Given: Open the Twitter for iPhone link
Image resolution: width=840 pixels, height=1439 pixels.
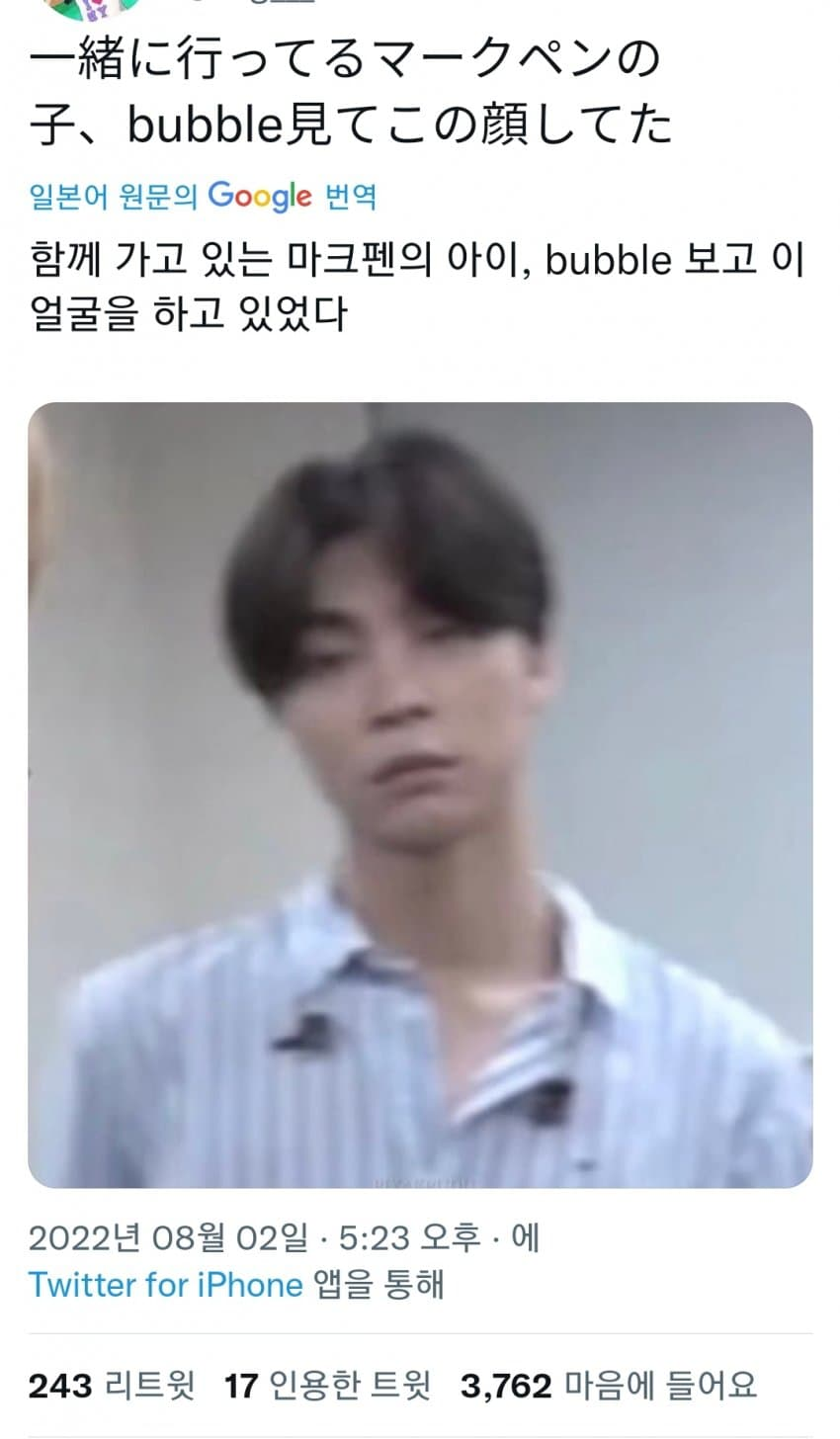Looking at the screenshot, I should [165, 1285].
